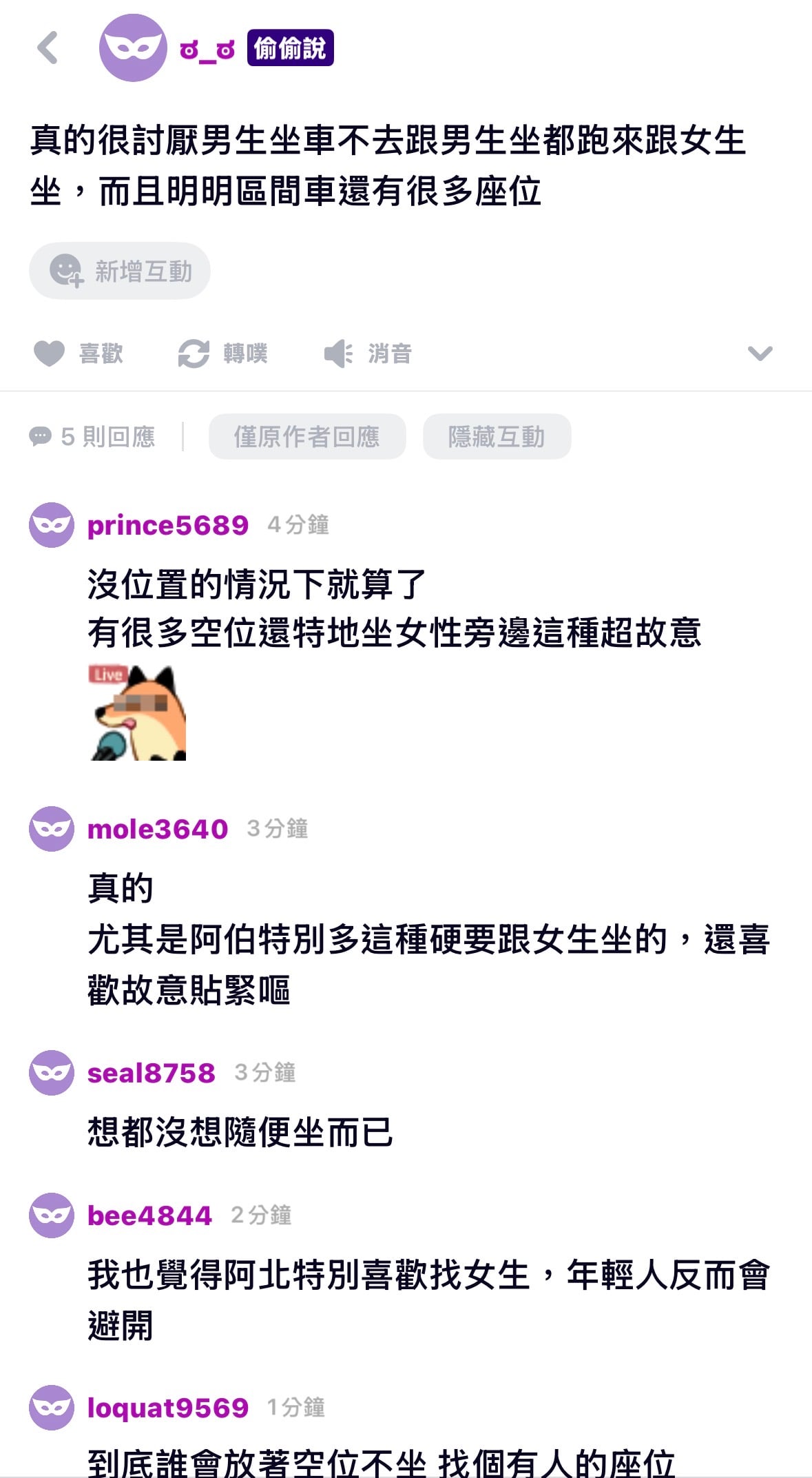Open mole3640's profile name
The width and height of the screenshot is (812, 1478).
pyautogui.click(x=157, y=829)
